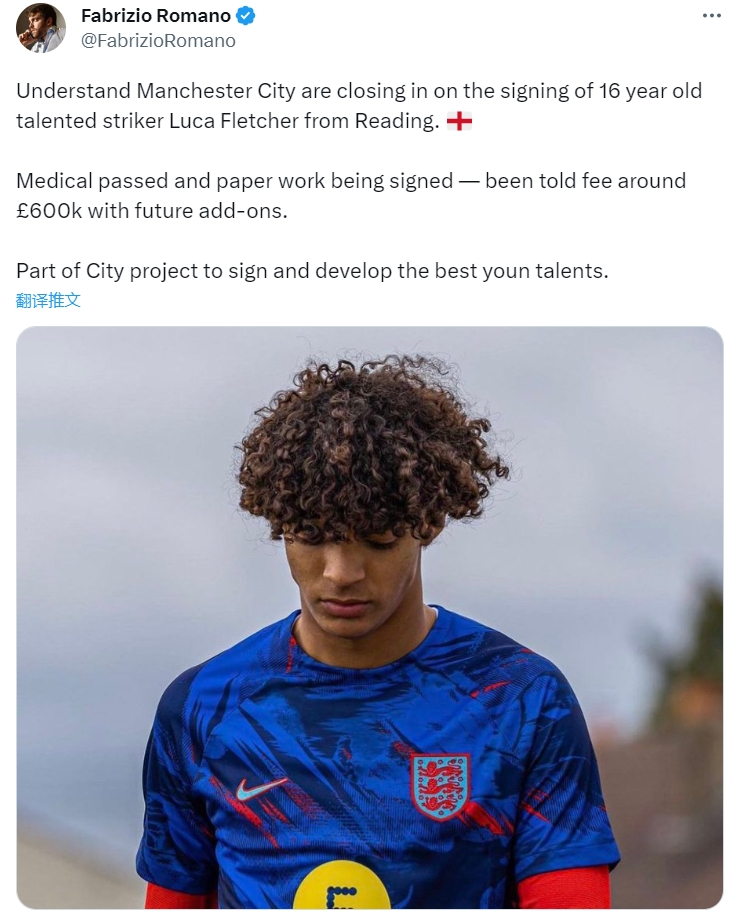Viewport: 738px width, 920px height.
Task: Translate the tweet via 翻译推文
Action: pyautogui.click(x=48, y=300)
